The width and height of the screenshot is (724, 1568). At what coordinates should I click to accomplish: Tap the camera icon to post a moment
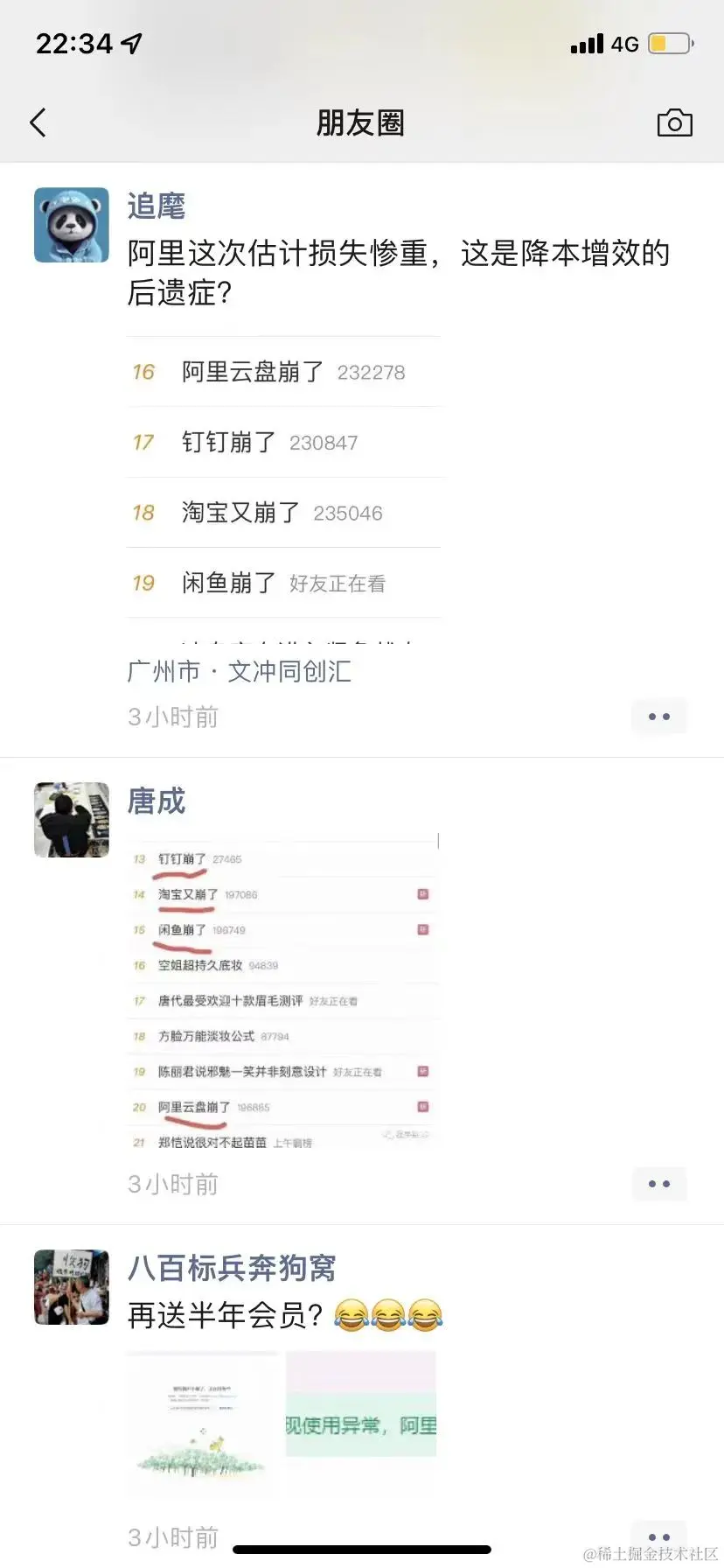[x=675, y=122]
